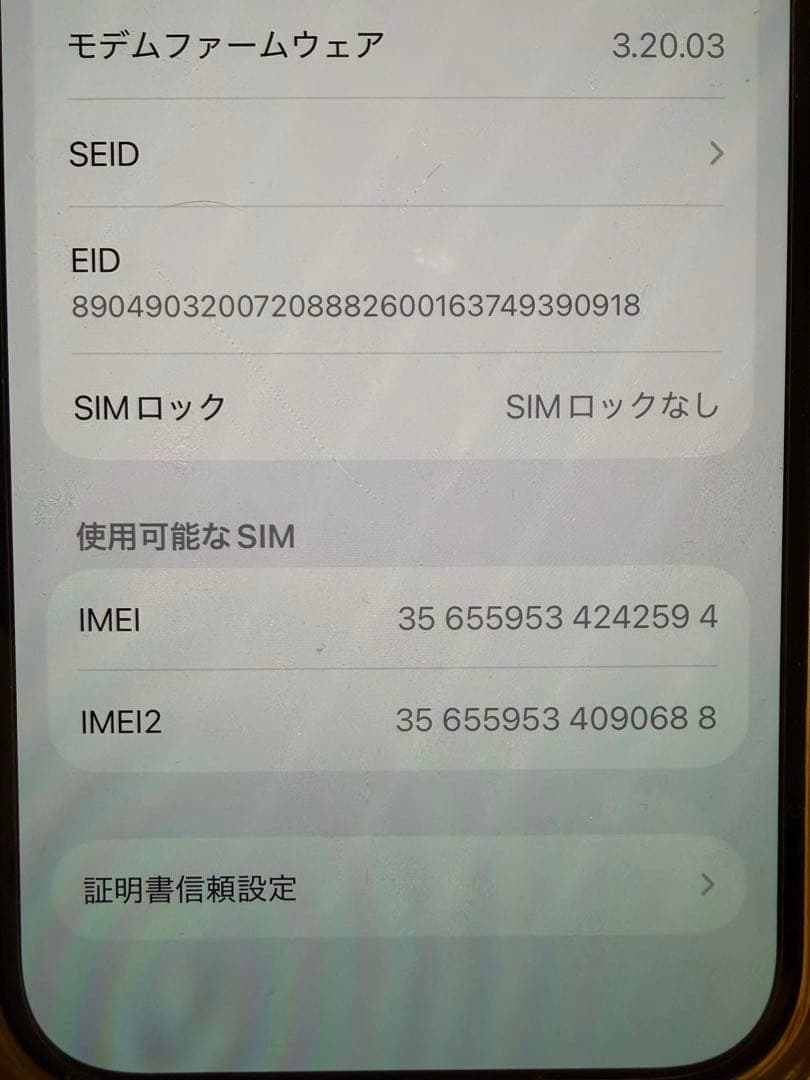810x1080 pixels.
Task: Open 証明書信頼設定 (Certificate Trust Settings)
Action: tap(400, 885)
